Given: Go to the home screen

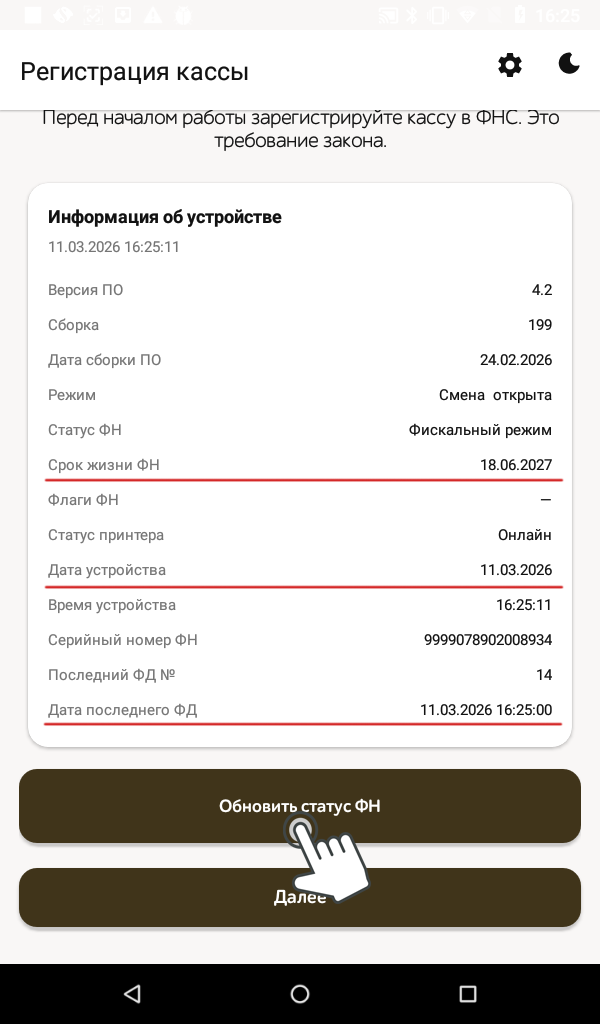Looking at the screenshot, I should 300,993.
